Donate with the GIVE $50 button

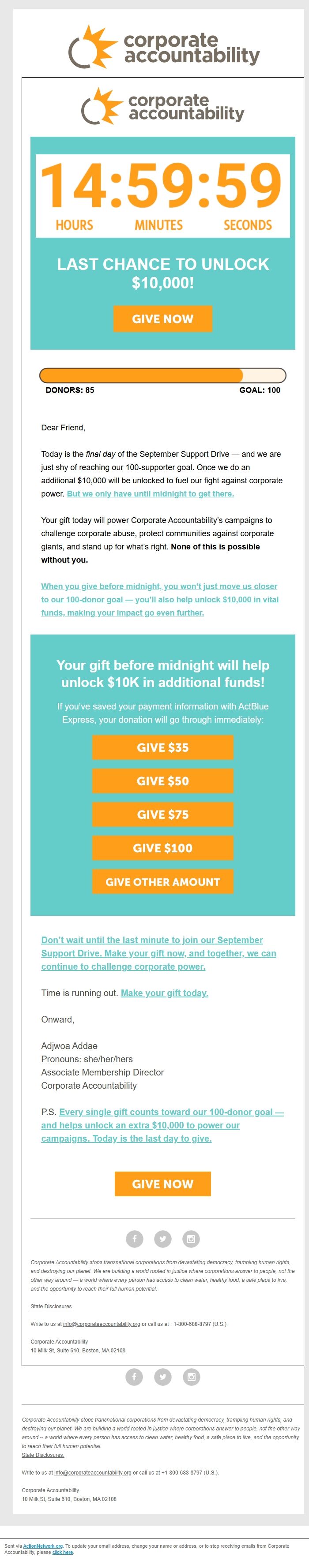pos(162,781)
